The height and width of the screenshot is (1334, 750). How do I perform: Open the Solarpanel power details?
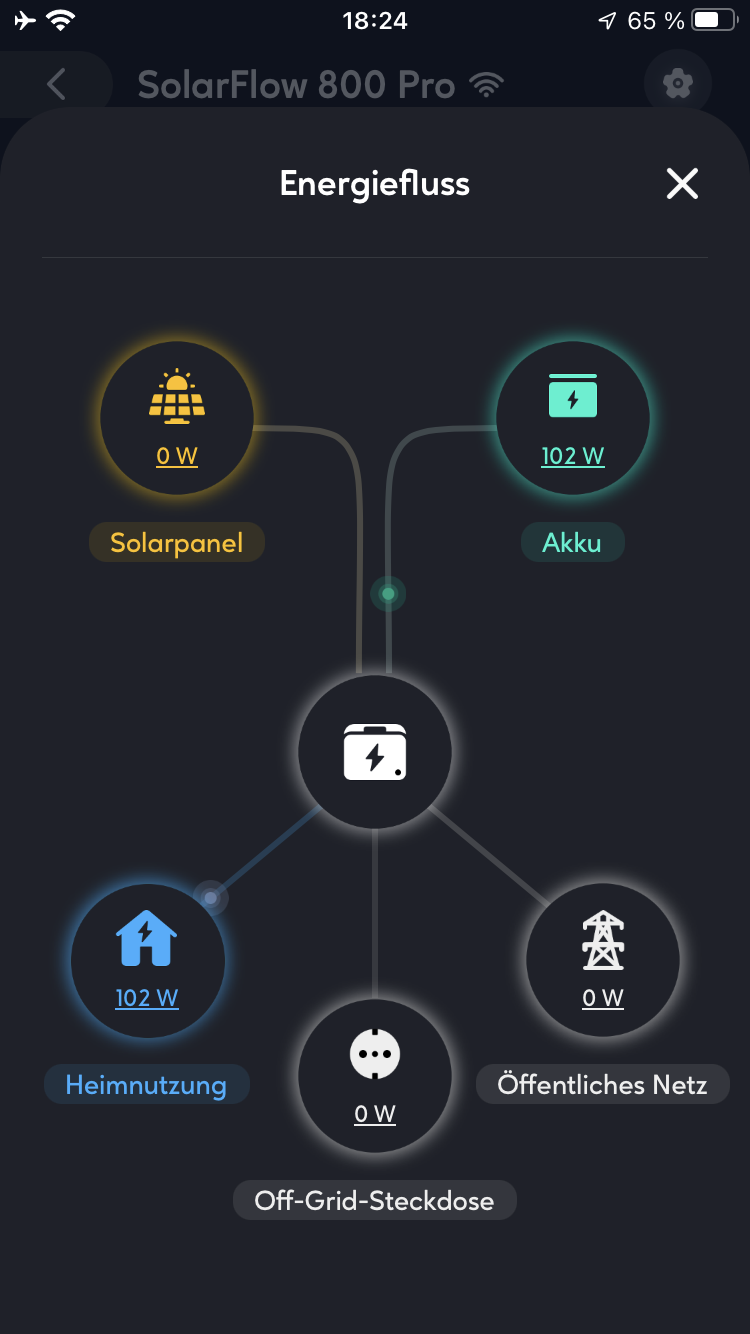[177, 418]
